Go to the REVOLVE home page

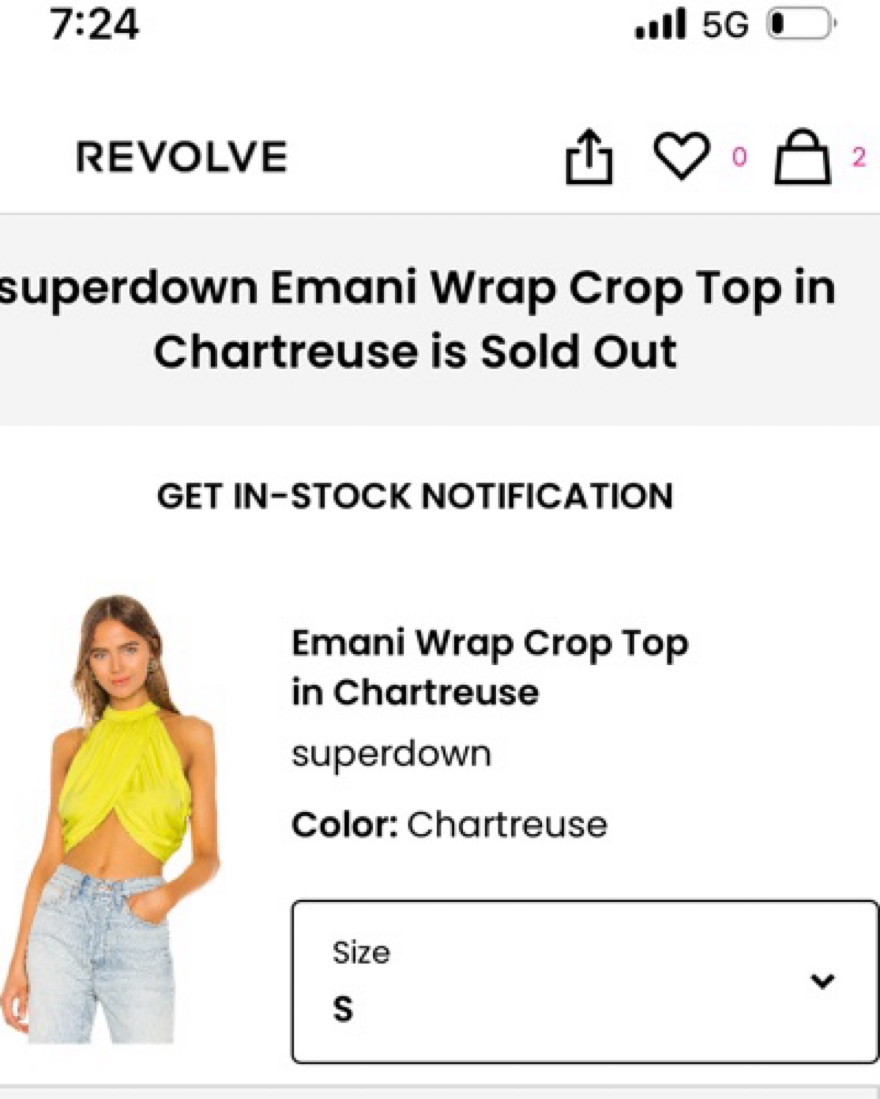181,157
